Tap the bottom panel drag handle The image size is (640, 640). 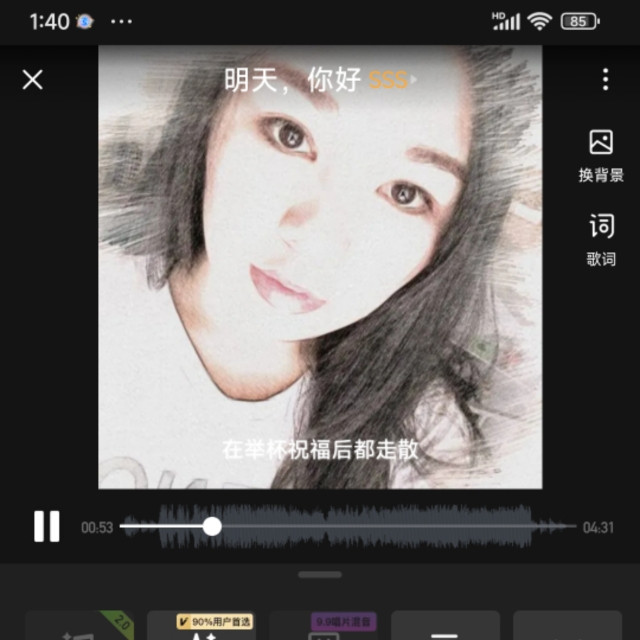pyautogui.click(x=320, y=575)
